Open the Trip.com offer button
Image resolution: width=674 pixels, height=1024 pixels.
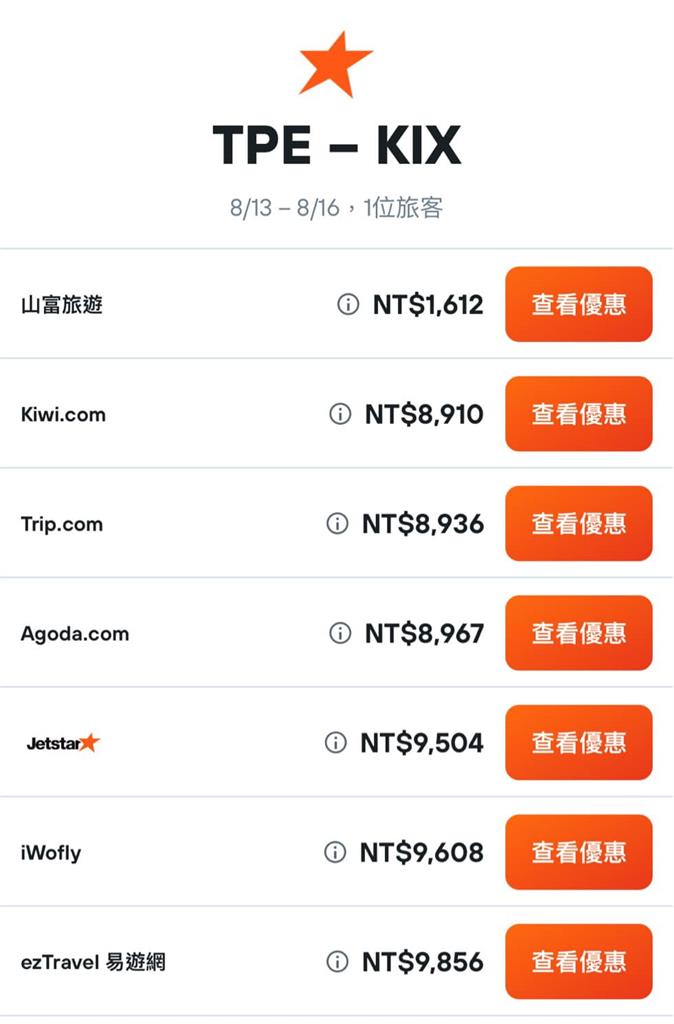[x=578, y=523]
